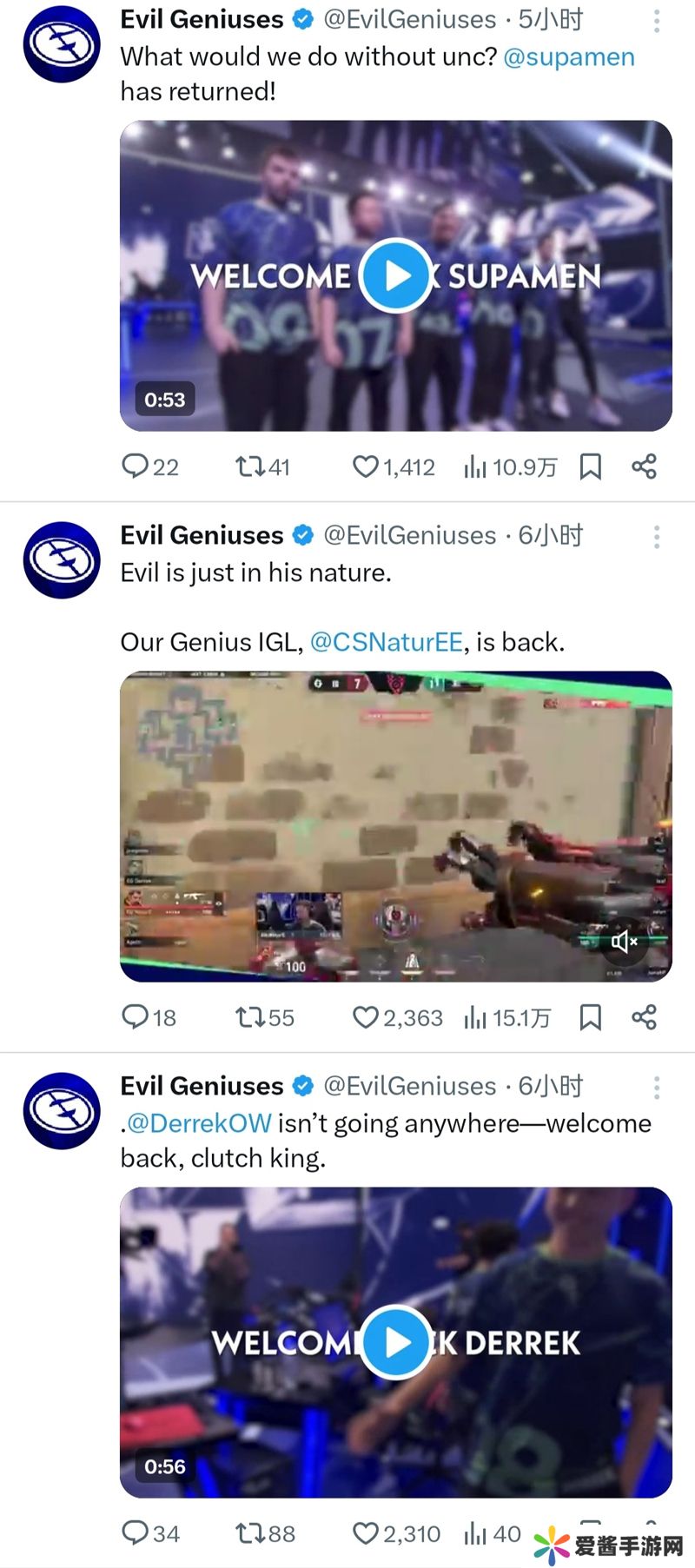The width and height of the screenshot is (695, 1568).
Task: Like the Derrek clutch king post
Action: (x=365, y=1533)
